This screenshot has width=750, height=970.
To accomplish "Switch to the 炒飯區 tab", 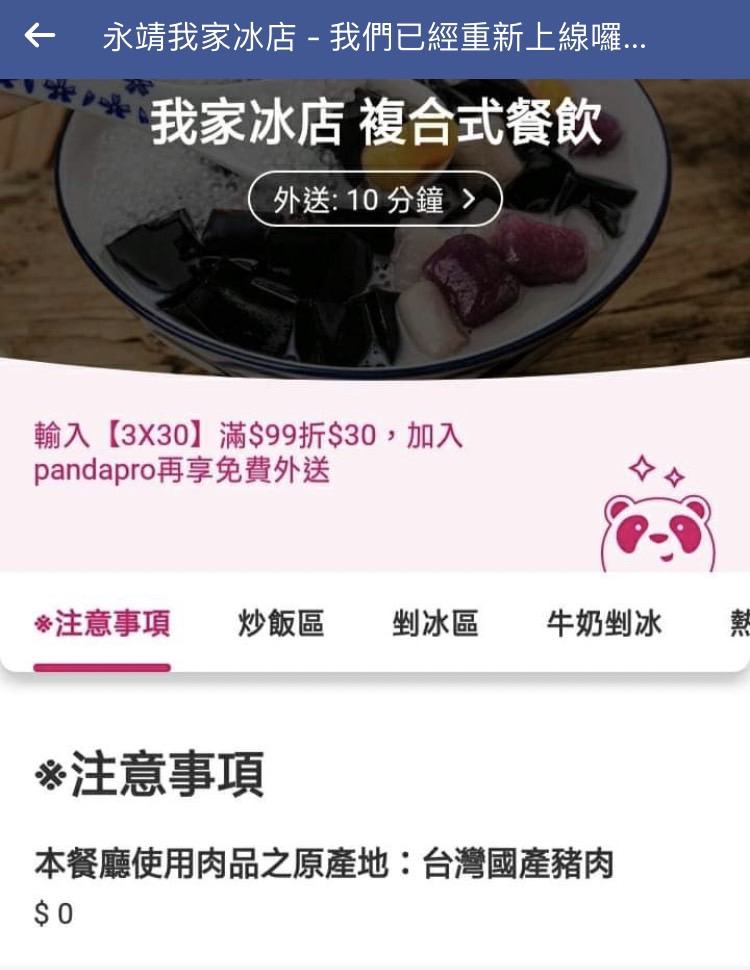I will click(281, 625).
